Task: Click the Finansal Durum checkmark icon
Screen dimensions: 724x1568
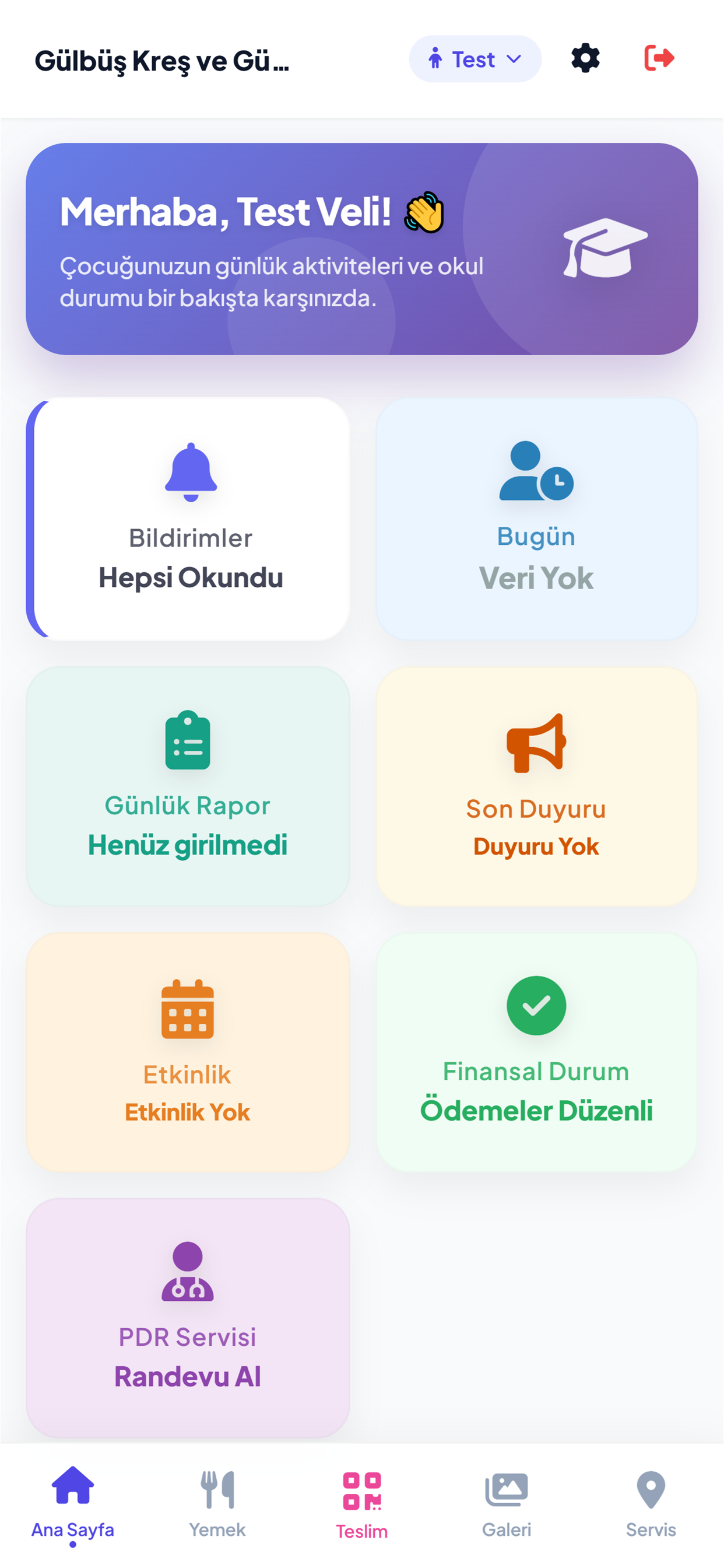Action: 536,1005
